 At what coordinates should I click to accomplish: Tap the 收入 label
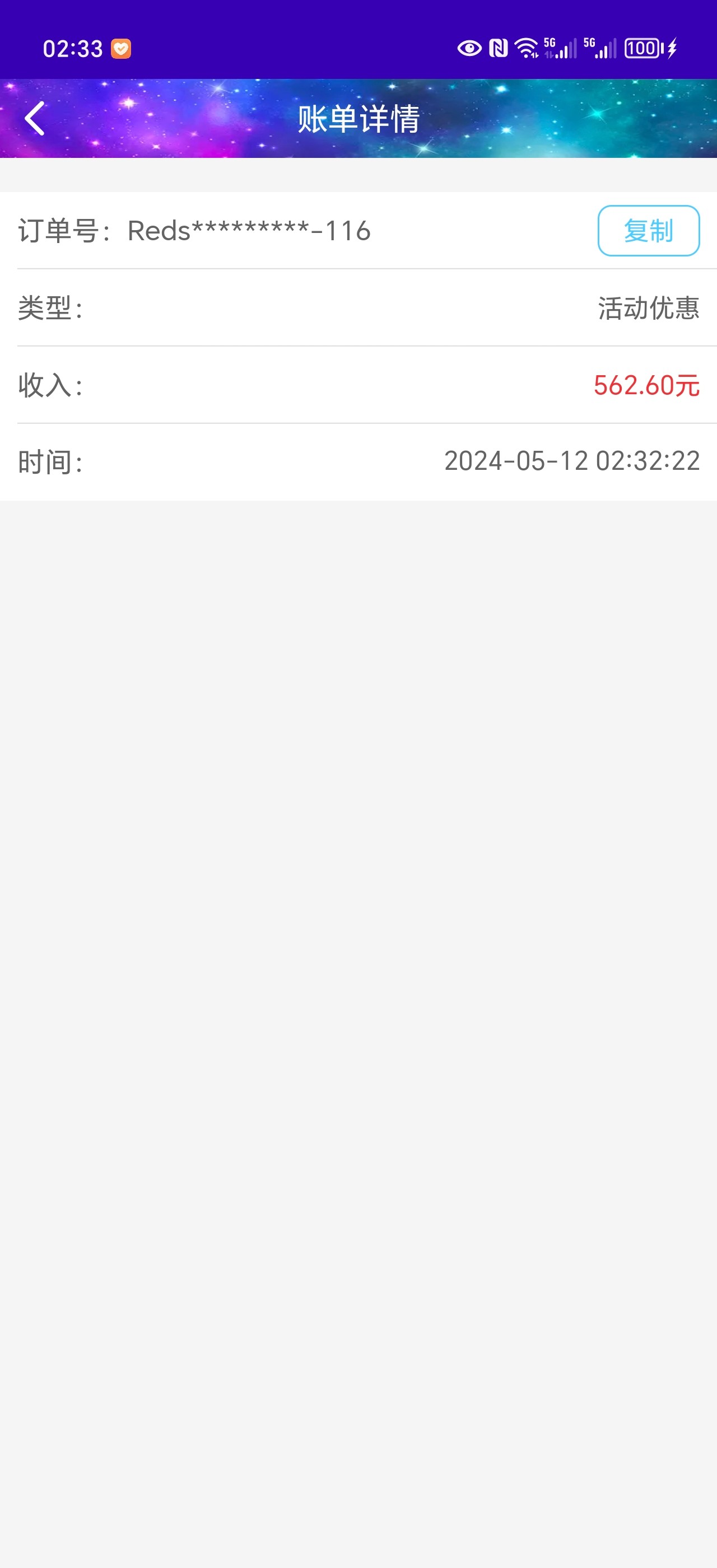(x=48, y=385)
